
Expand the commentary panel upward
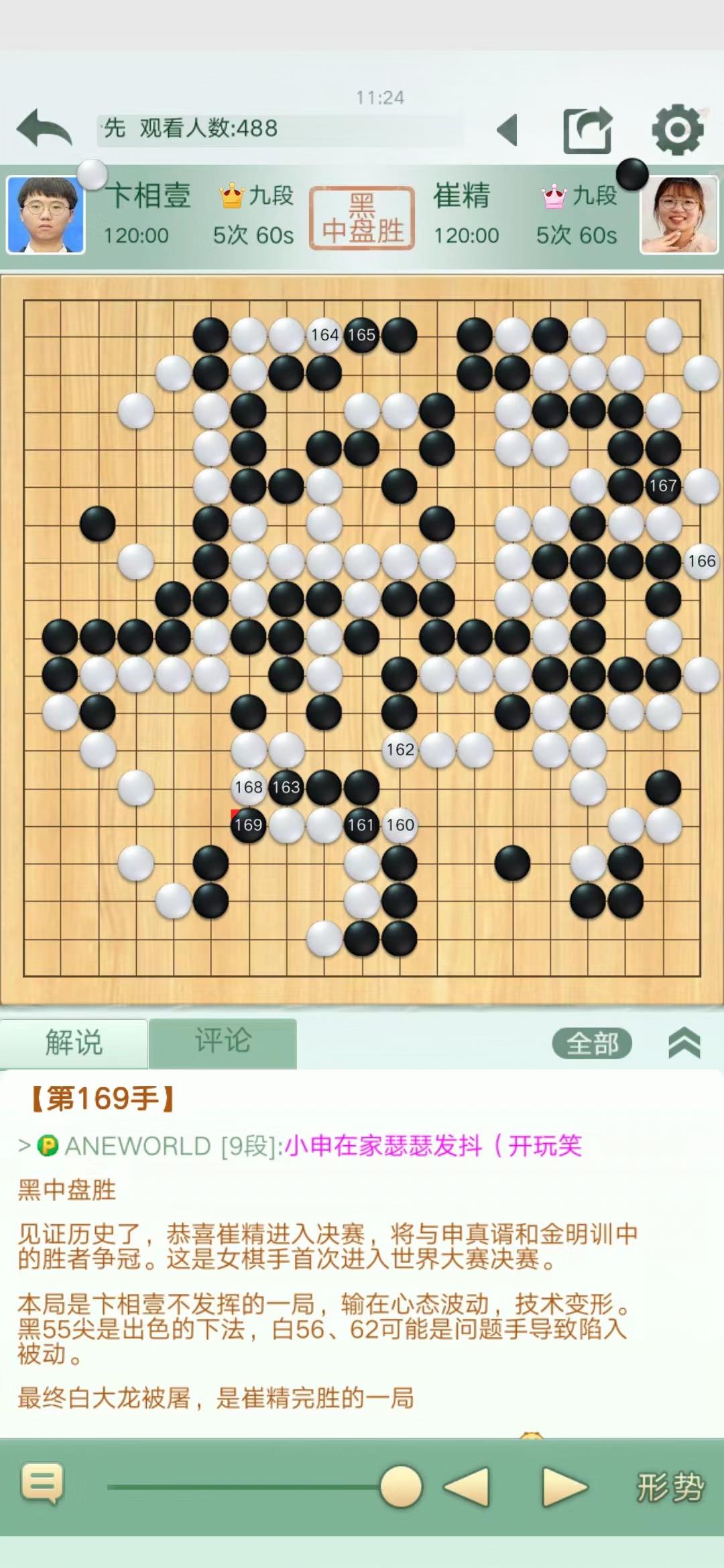click(x=684, y=1043)
